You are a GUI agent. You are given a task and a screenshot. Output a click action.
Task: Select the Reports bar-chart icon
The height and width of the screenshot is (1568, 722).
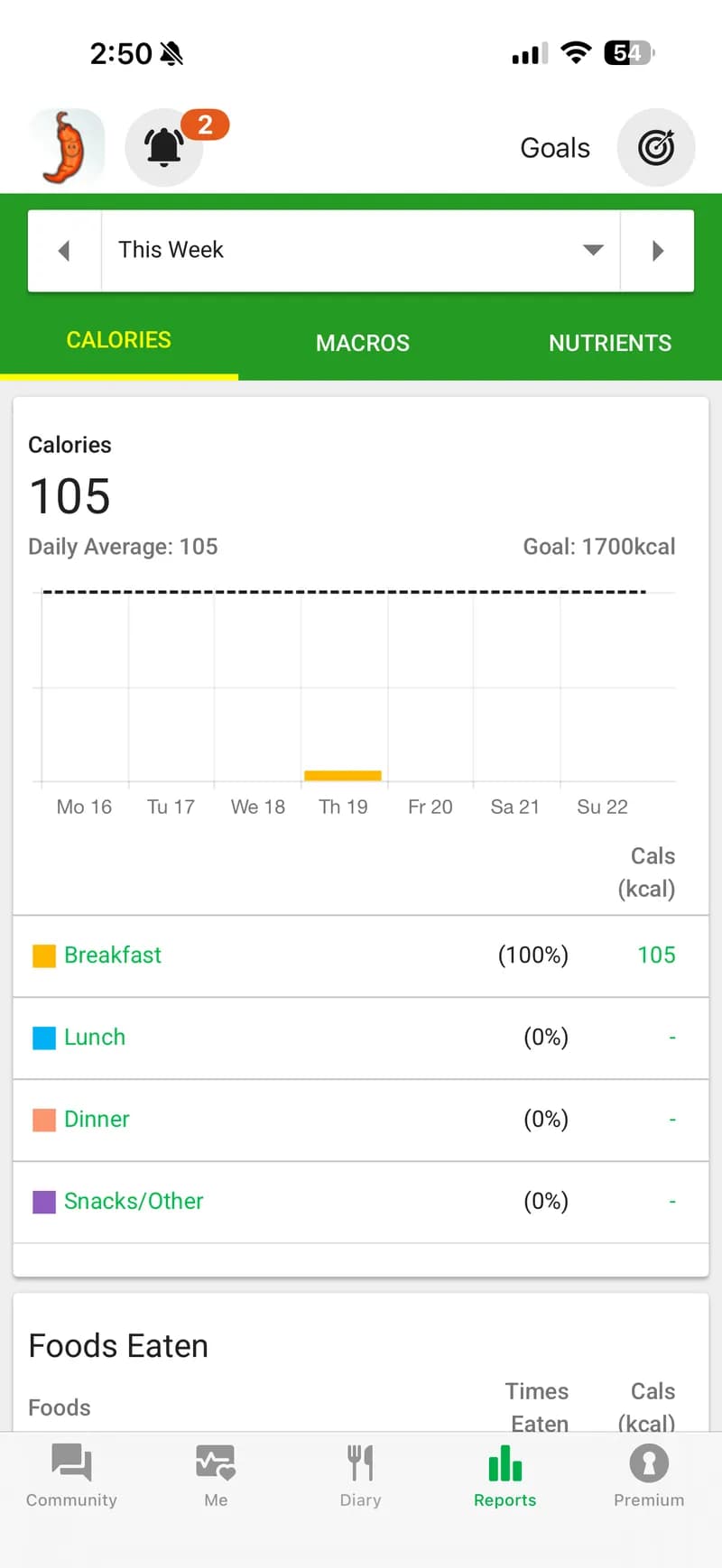pos(504,1471)
